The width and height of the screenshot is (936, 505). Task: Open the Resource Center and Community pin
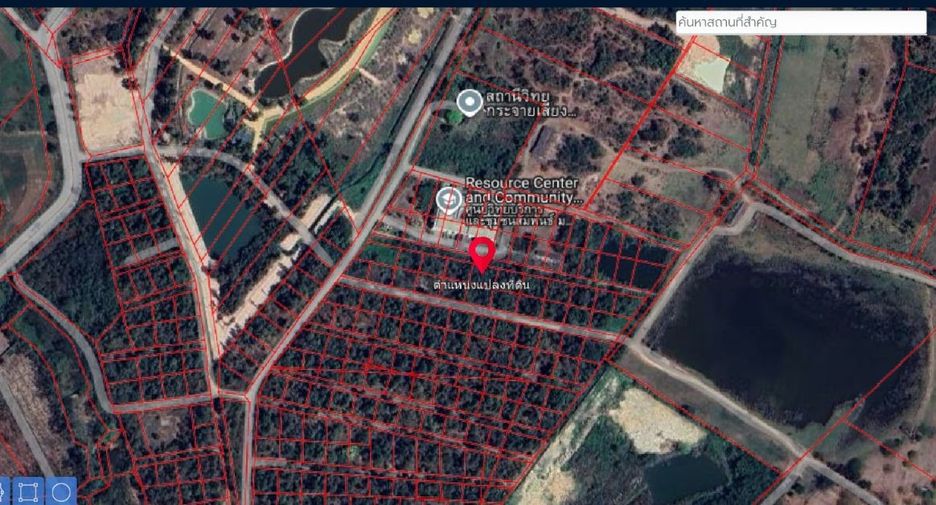click(448, 200)
